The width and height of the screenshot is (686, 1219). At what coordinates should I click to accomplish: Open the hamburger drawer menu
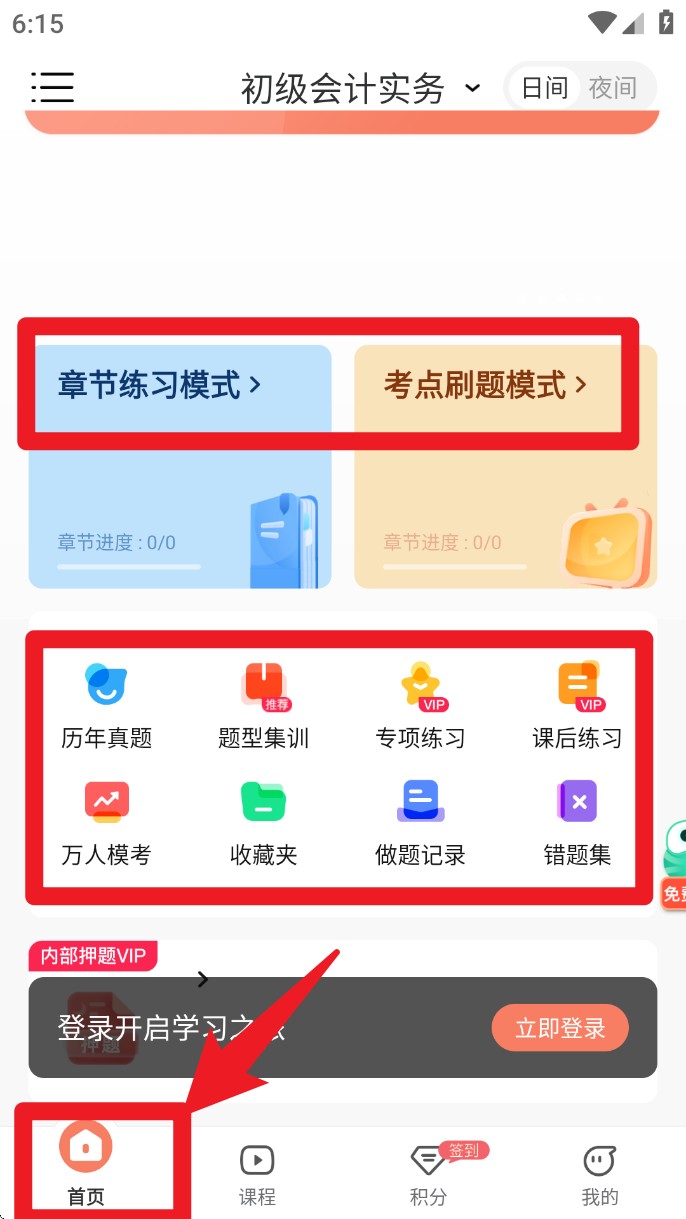tap(52, 88)
